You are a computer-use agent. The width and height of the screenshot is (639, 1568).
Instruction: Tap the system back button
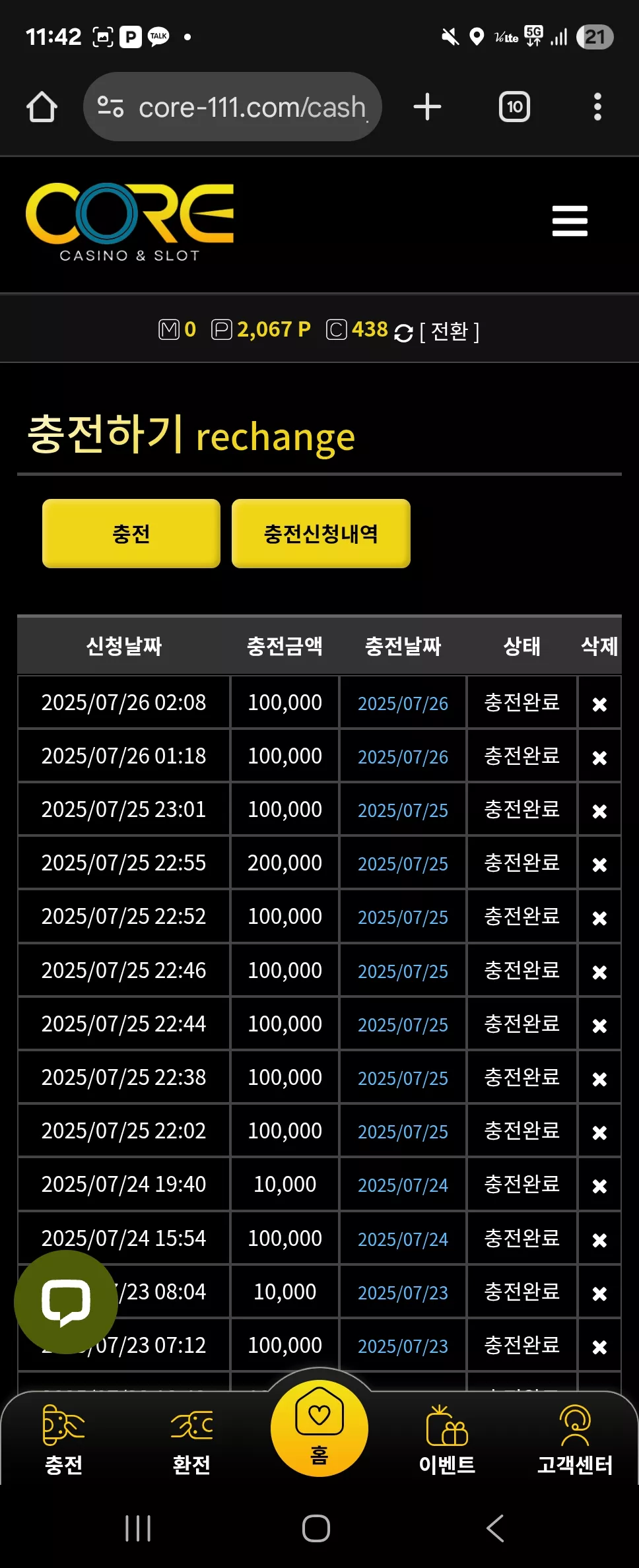click(495, 1528)
